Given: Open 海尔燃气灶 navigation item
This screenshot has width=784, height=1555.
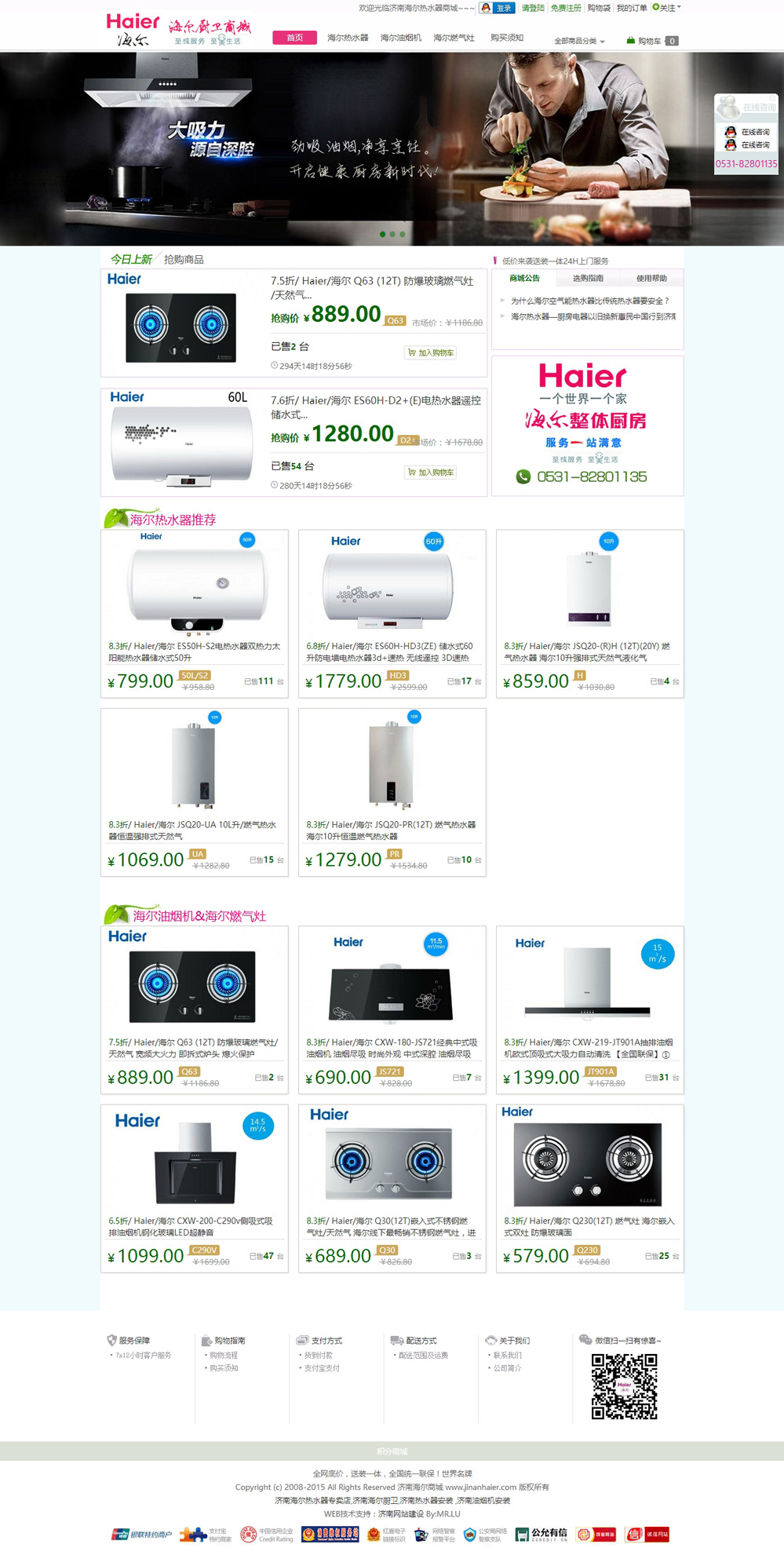Looking at the screenshot, I should pos(454,38).
